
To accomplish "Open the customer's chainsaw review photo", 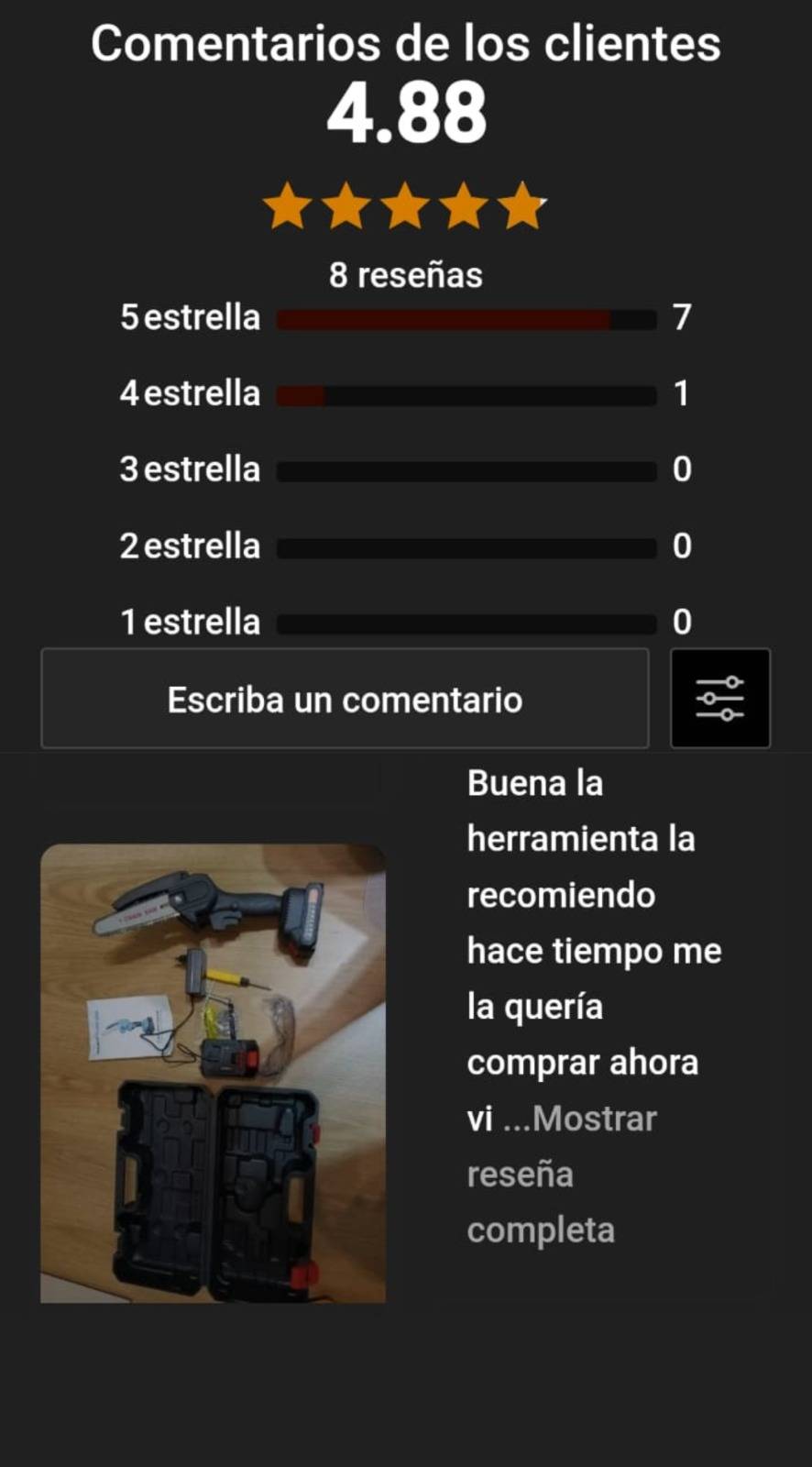I will pos(213,1073).
